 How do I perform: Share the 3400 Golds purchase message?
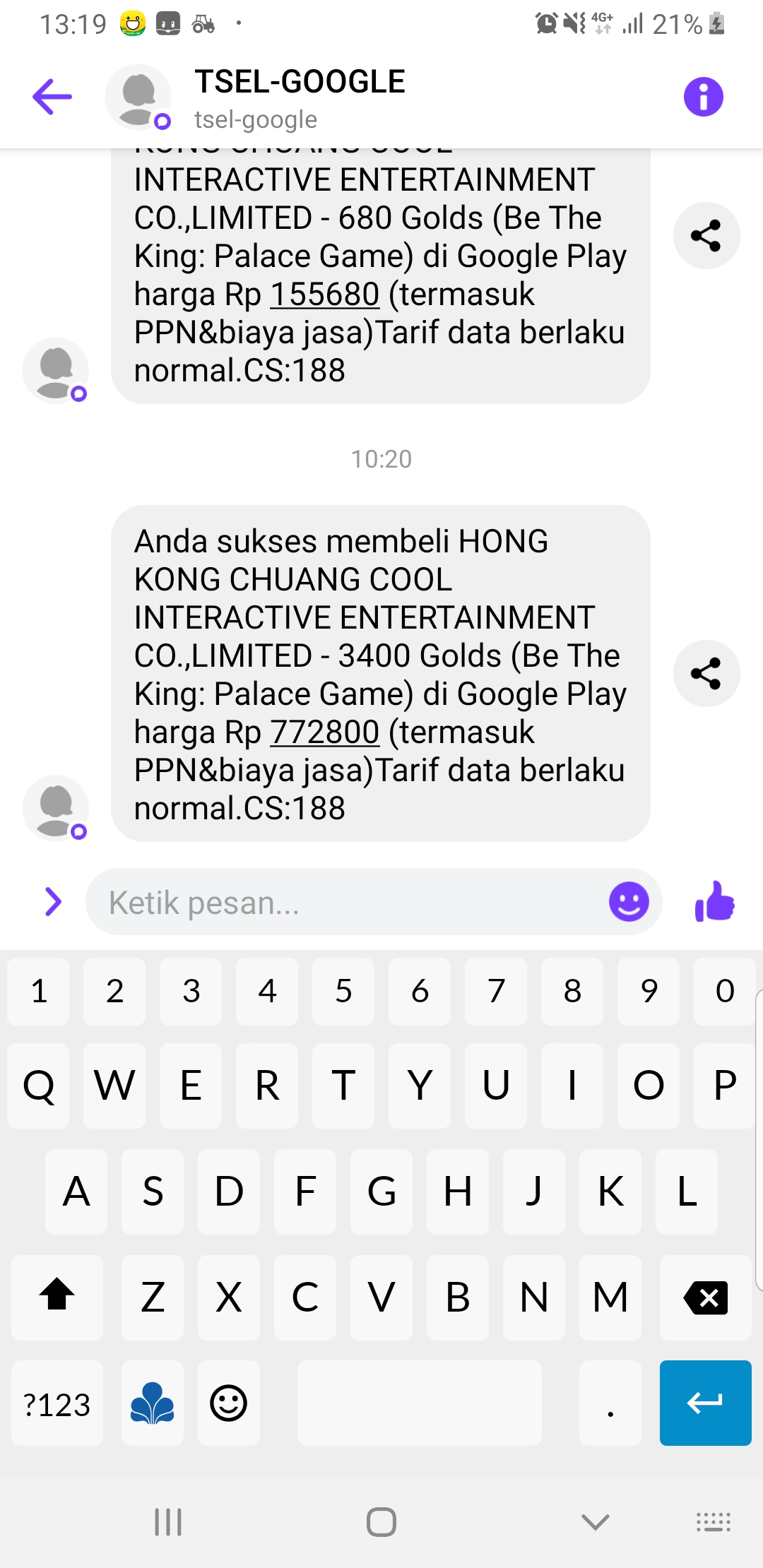click(x=706, y=673)
